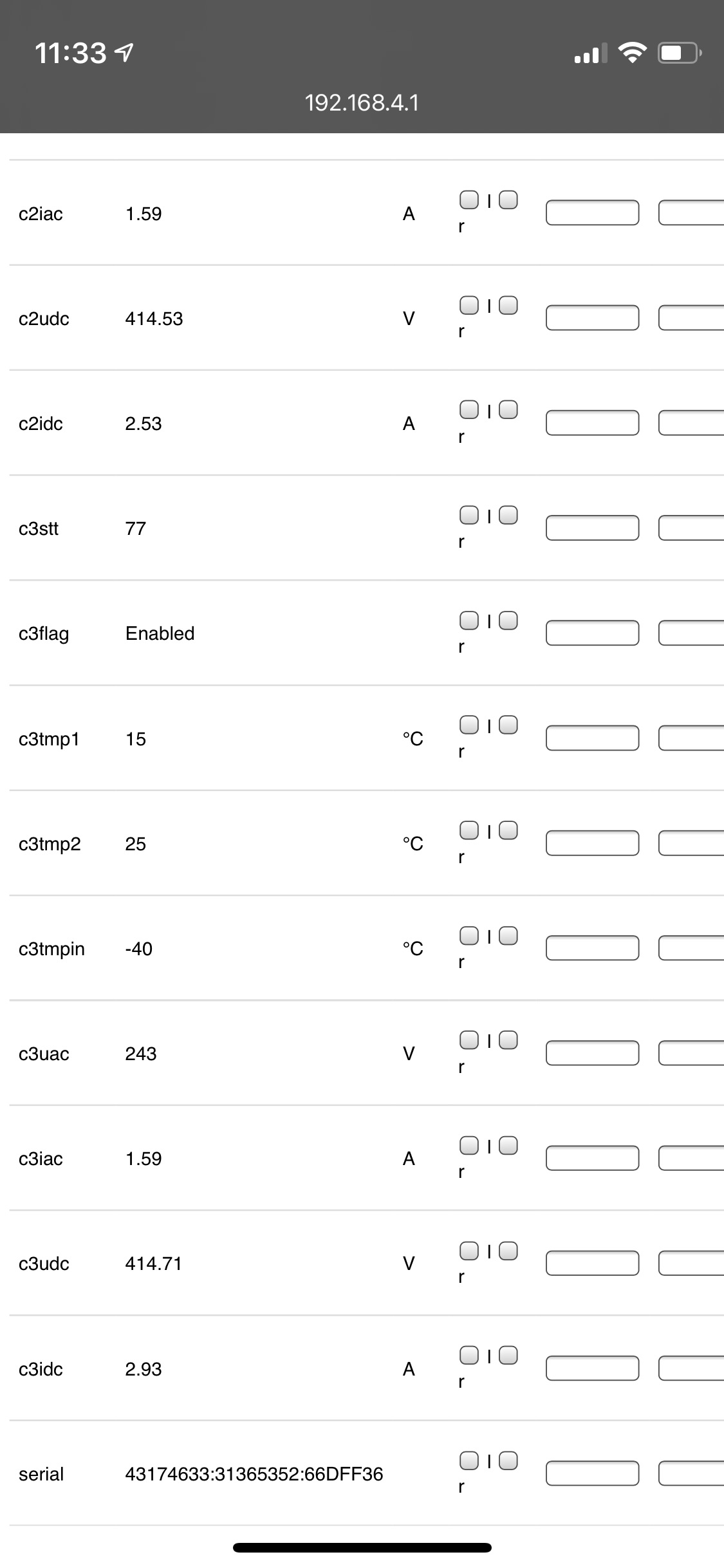The width and height of the screenshot is (724, 1568).
Task: Check the 'r' checkbox for c2udc
Action: (x=508, y=305)
